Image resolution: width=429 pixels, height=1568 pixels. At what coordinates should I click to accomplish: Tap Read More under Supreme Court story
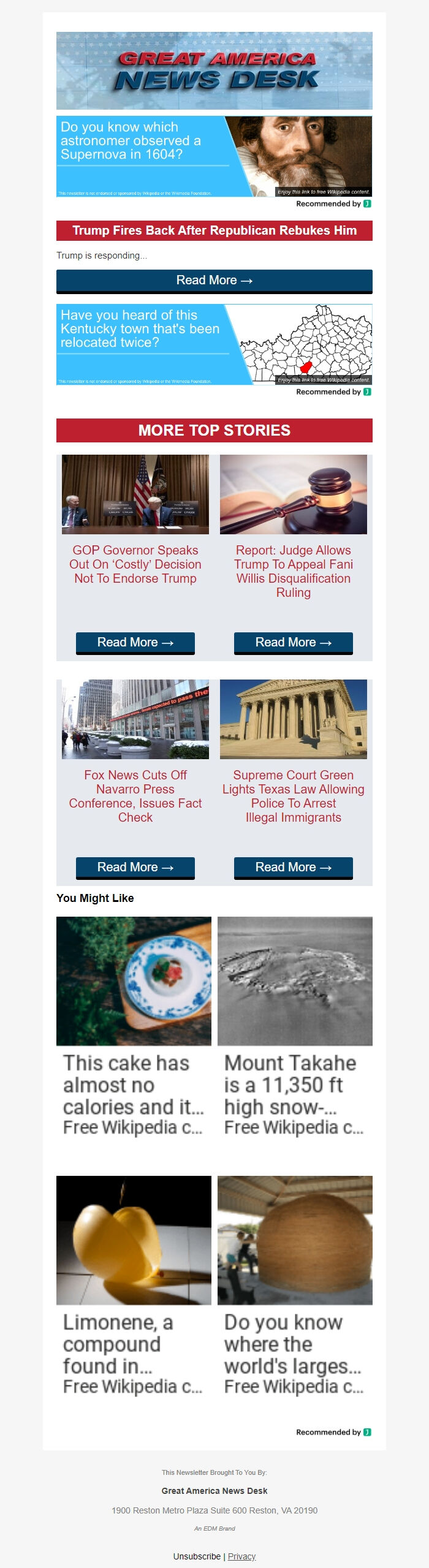pyautogui.click(x=294, y=868)
